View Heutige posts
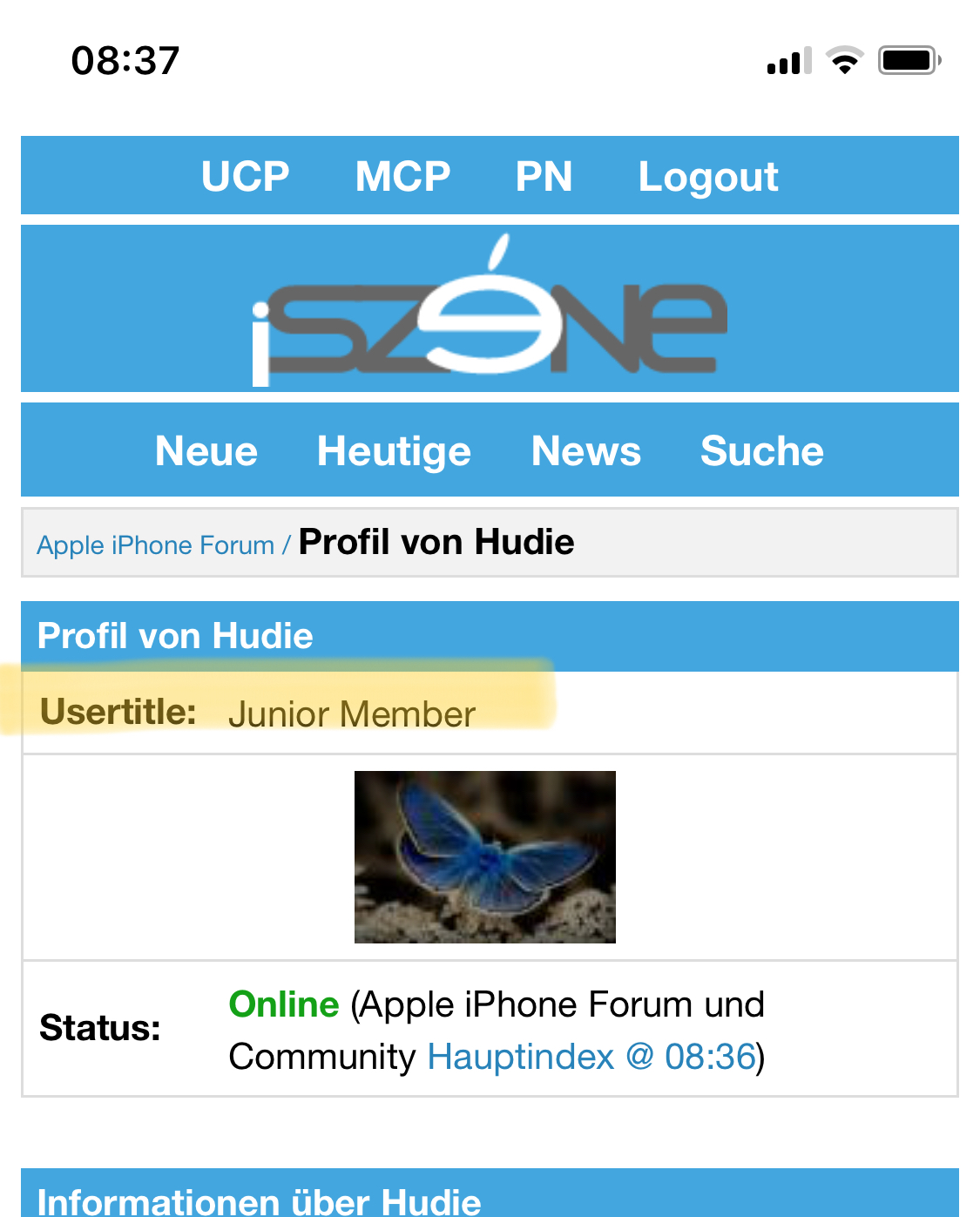 394,451
